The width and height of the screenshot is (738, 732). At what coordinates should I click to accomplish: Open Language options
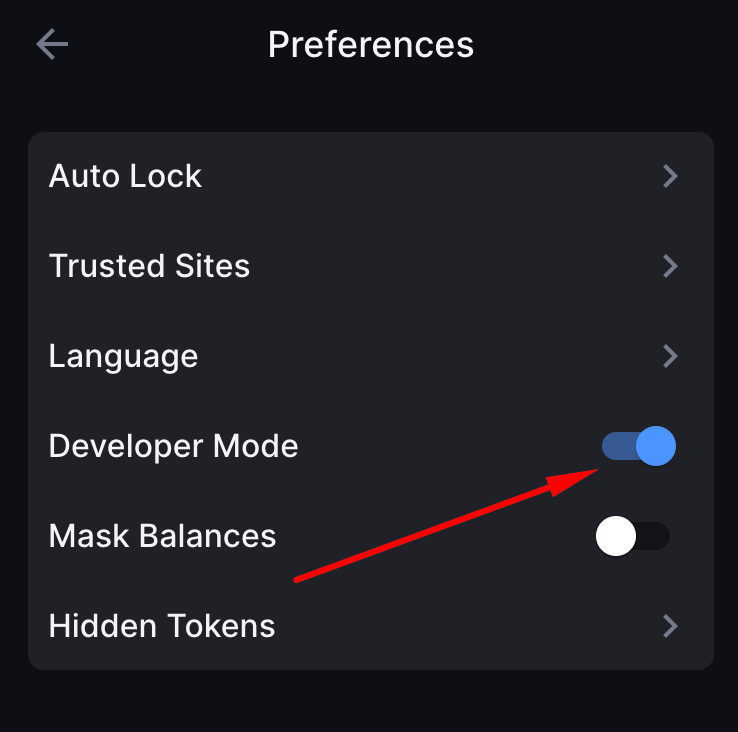[370, 356]
